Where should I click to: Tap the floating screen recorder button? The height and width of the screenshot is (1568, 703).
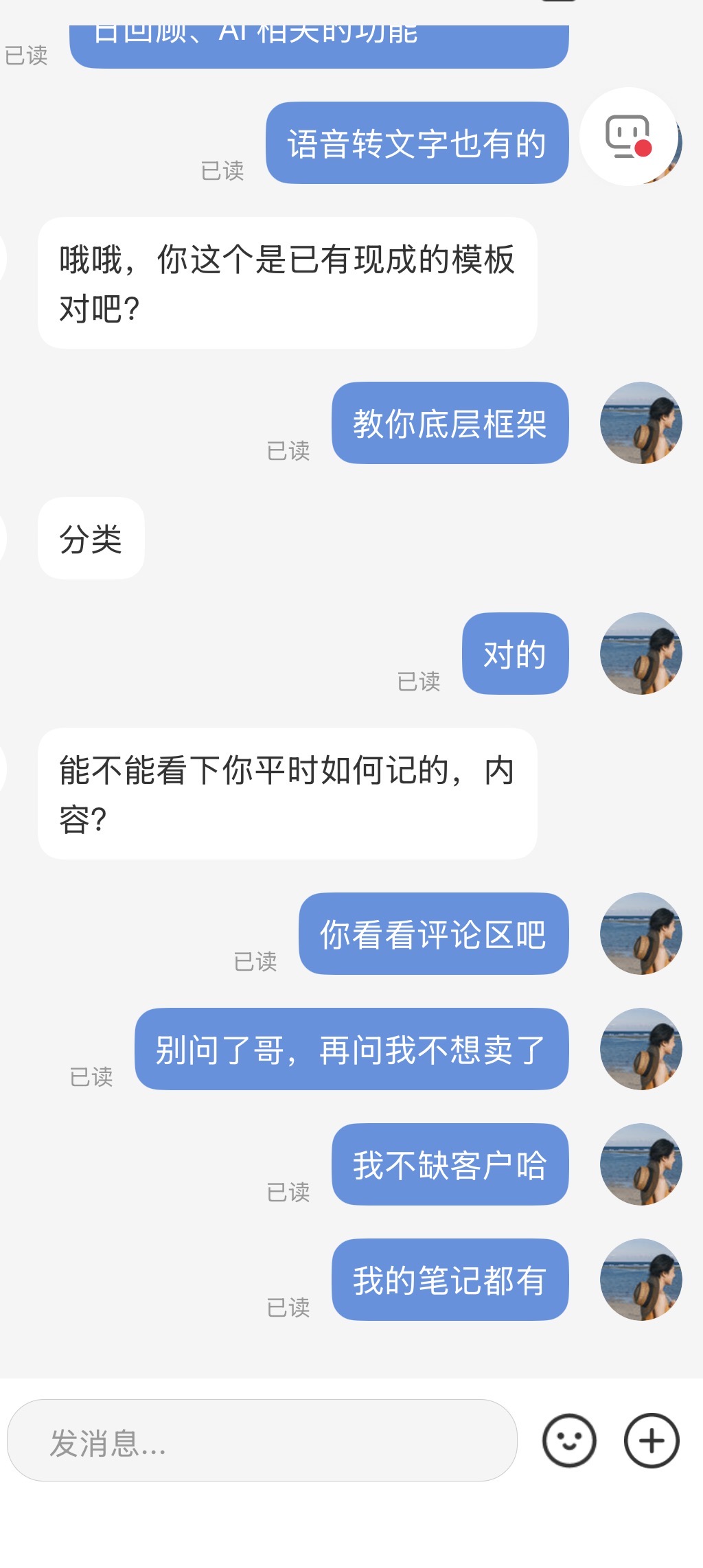click(x=628, y=137)
